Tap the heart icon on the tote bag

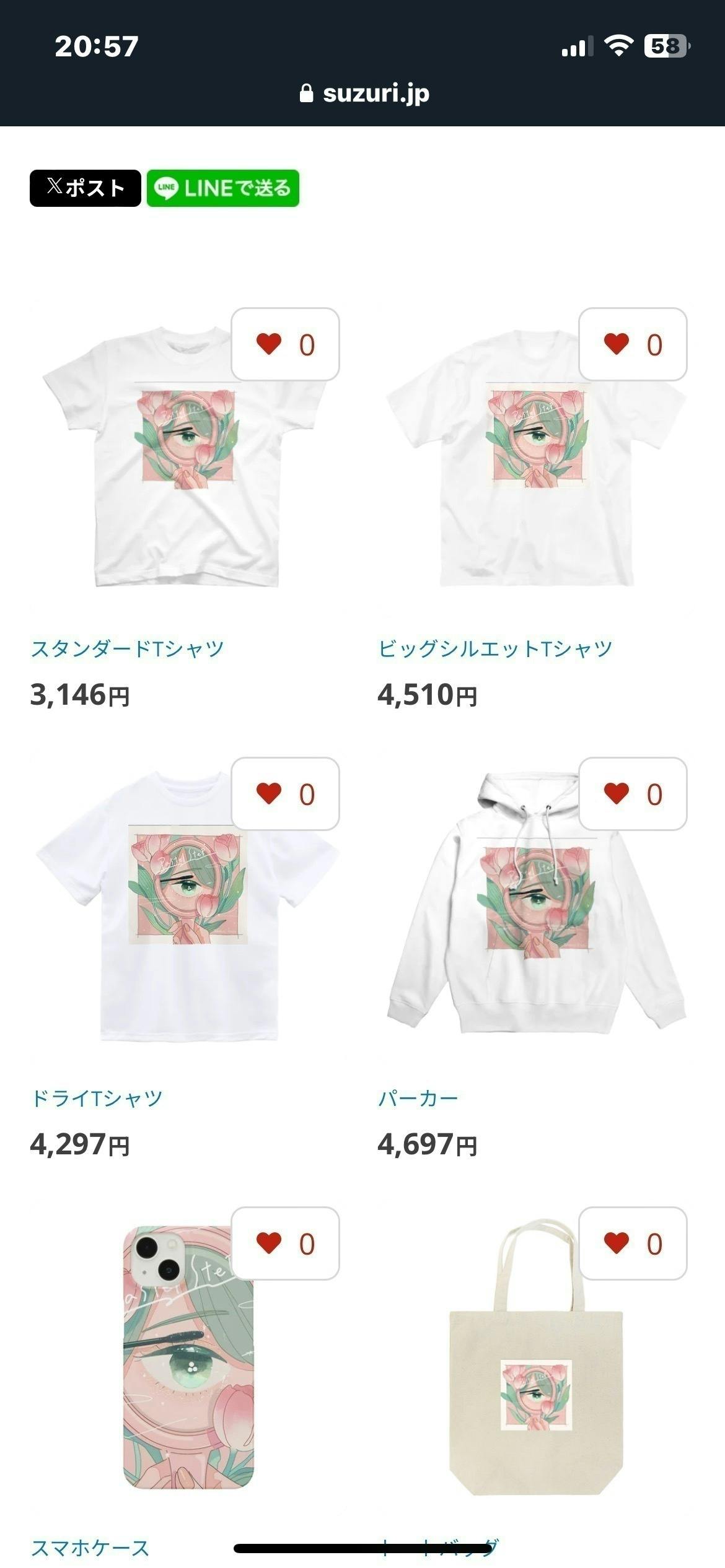click(617, 1240)
